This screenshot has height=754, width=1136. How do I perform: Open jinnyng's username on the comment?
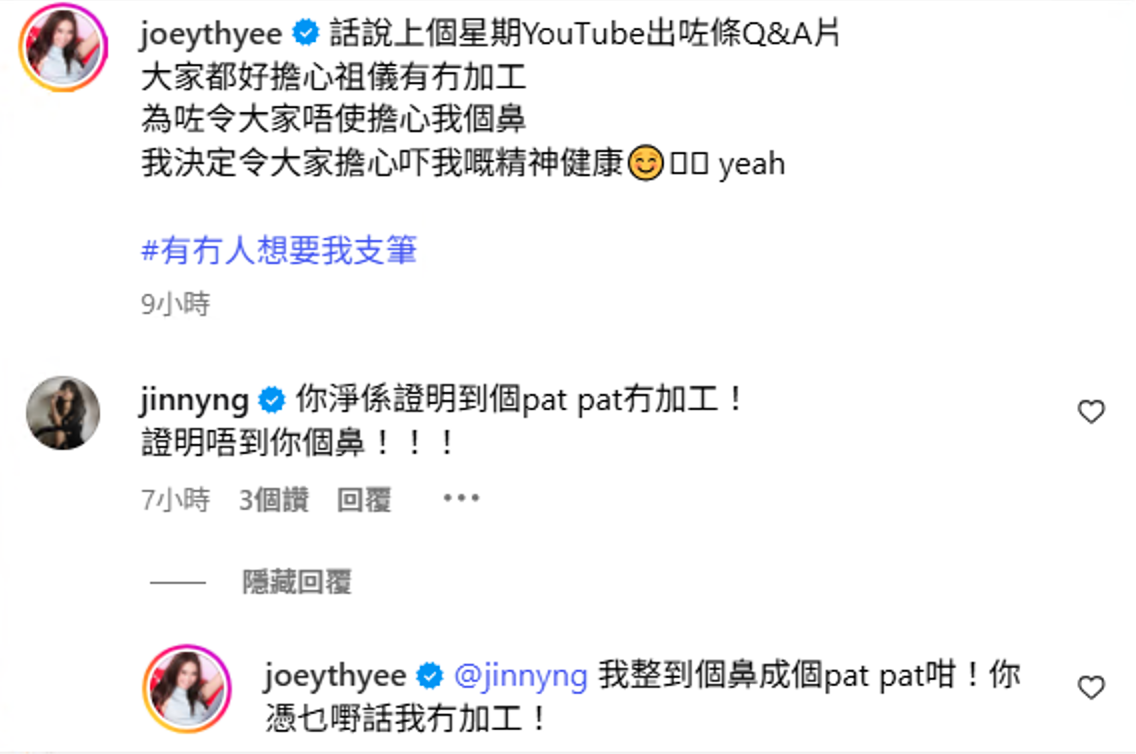[x=194, y=400]
